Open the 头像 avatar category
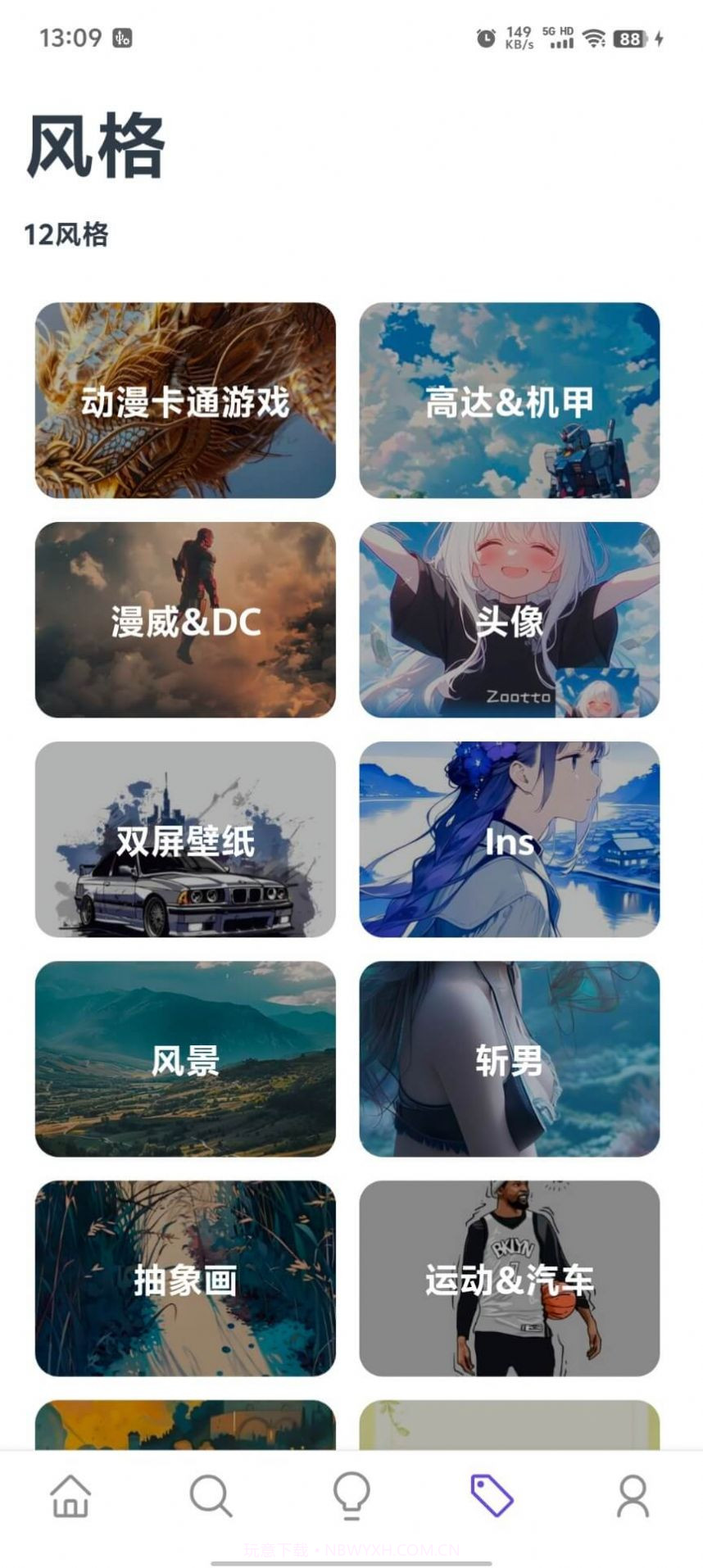The width and height of the screenshot is (703, 1568). (x=511, y=623)
